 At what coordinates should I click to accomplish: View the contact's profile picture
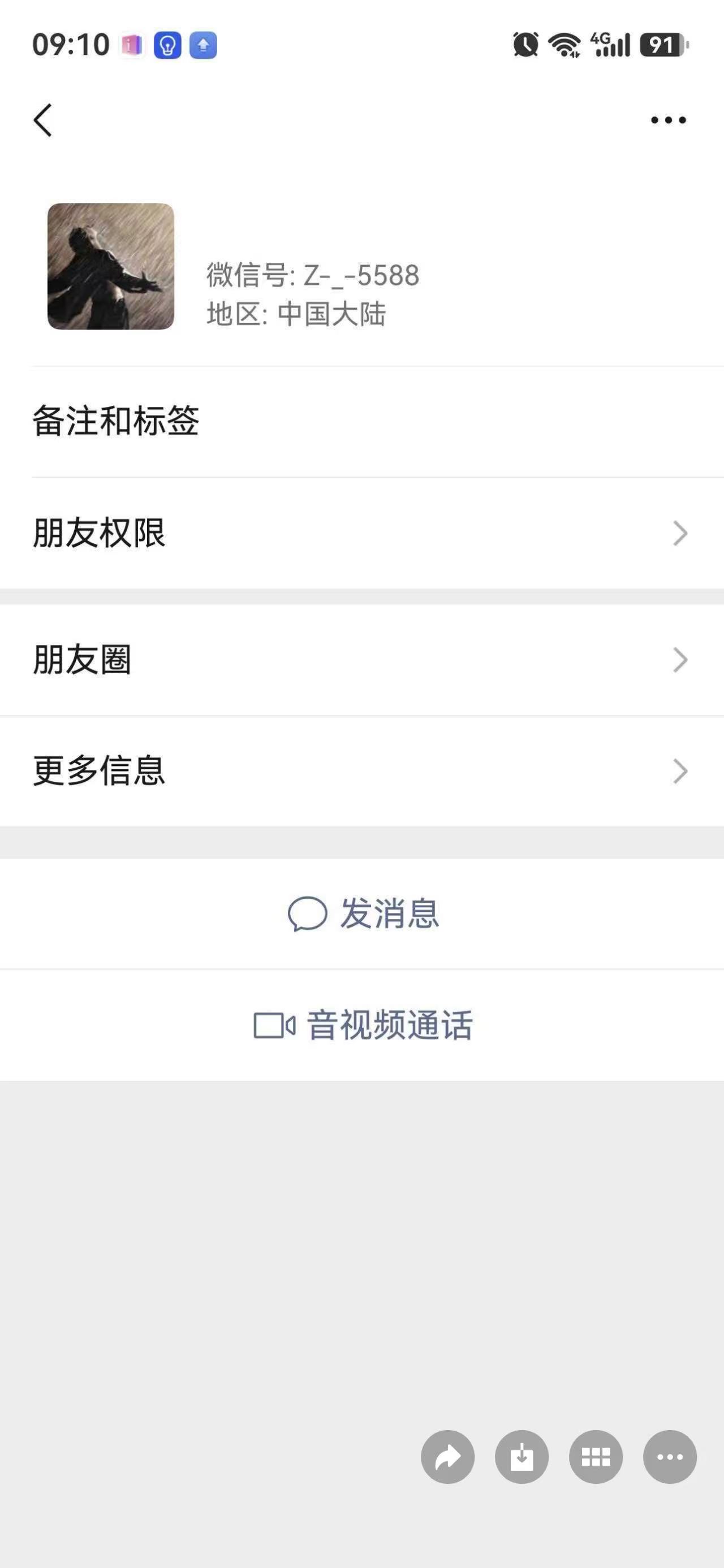click(x=111, y=266)
